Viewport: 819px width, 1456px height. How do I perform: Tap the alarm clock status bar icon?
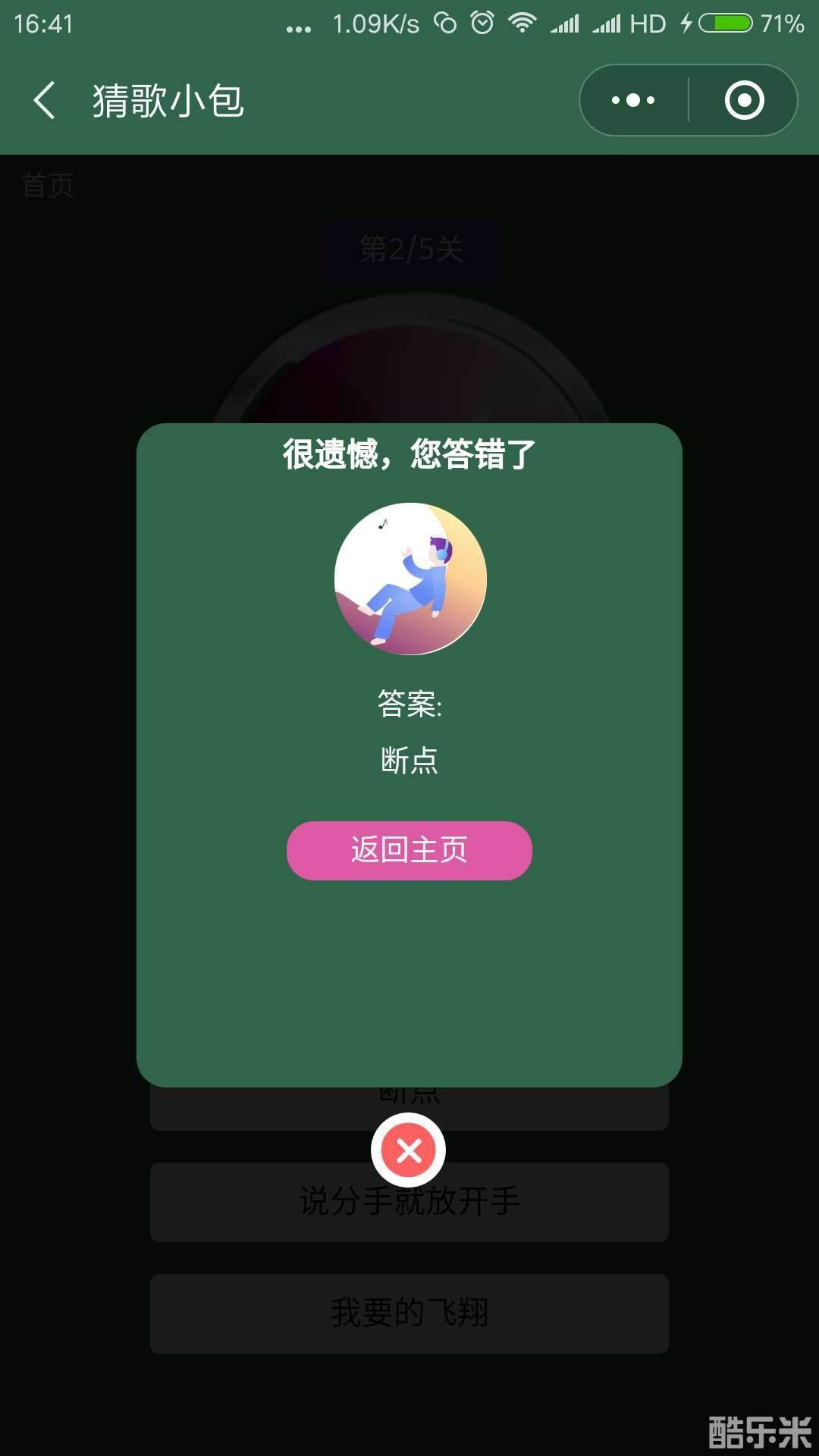click(481, 25)
